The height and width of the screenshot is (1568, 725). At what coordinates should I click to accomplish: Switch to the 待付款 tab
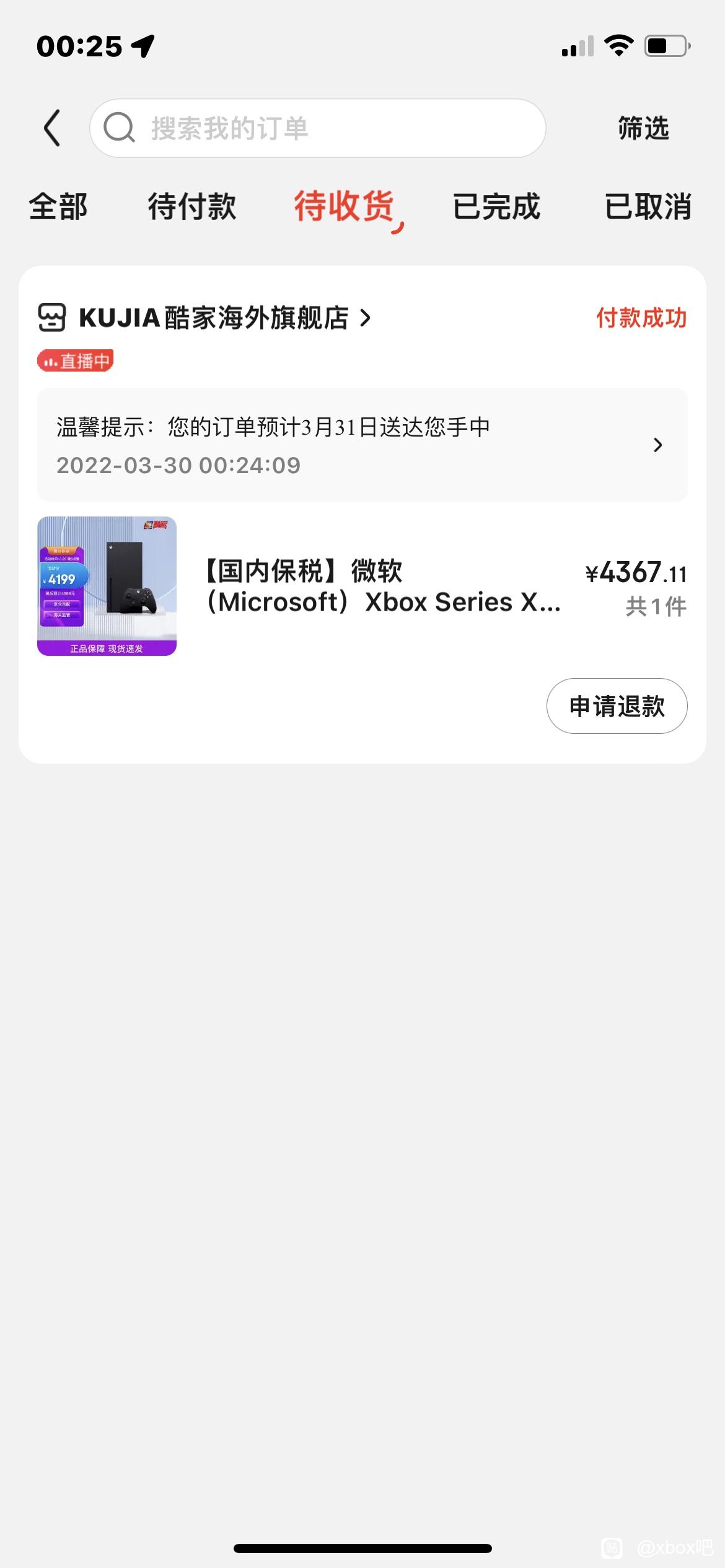(191, 206)
